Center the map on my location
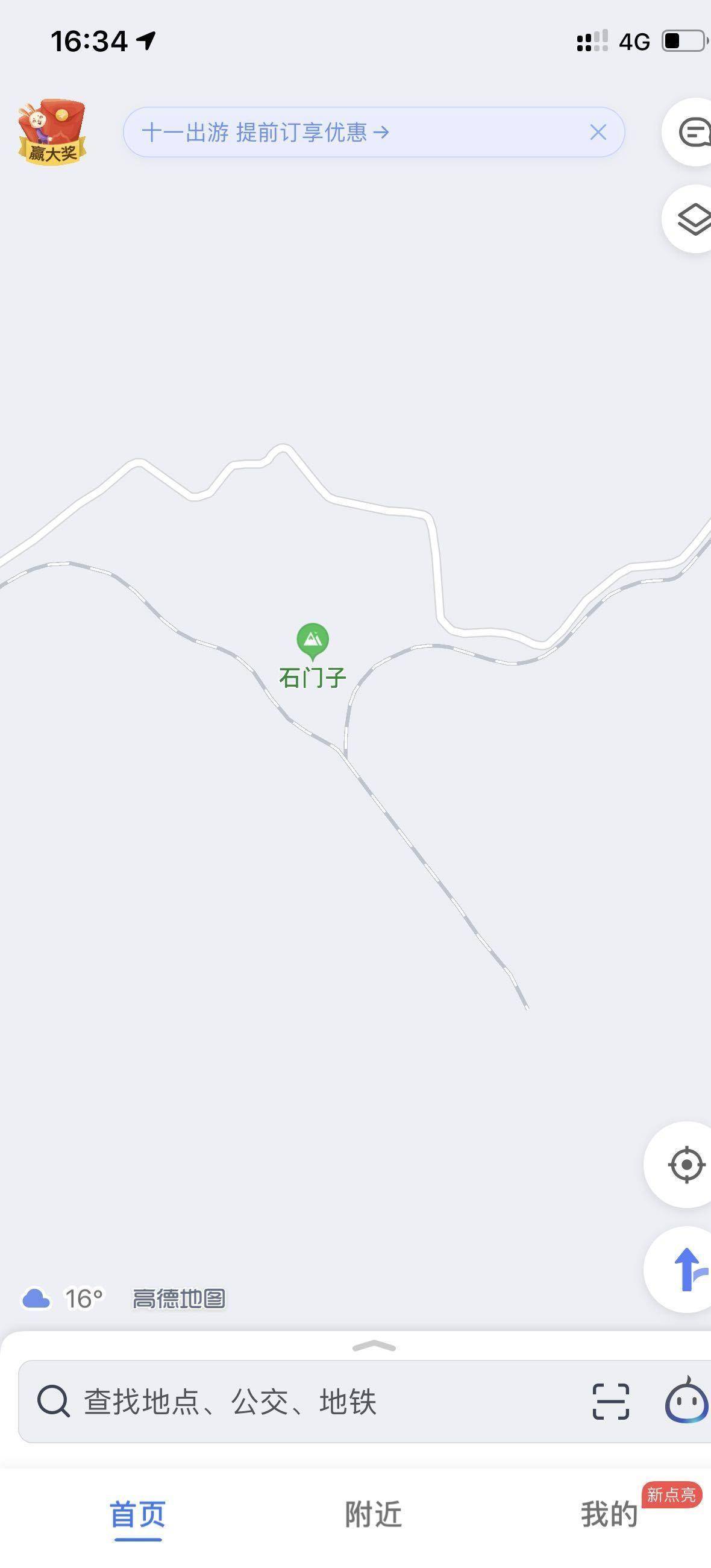 [x=686, y=1165]
